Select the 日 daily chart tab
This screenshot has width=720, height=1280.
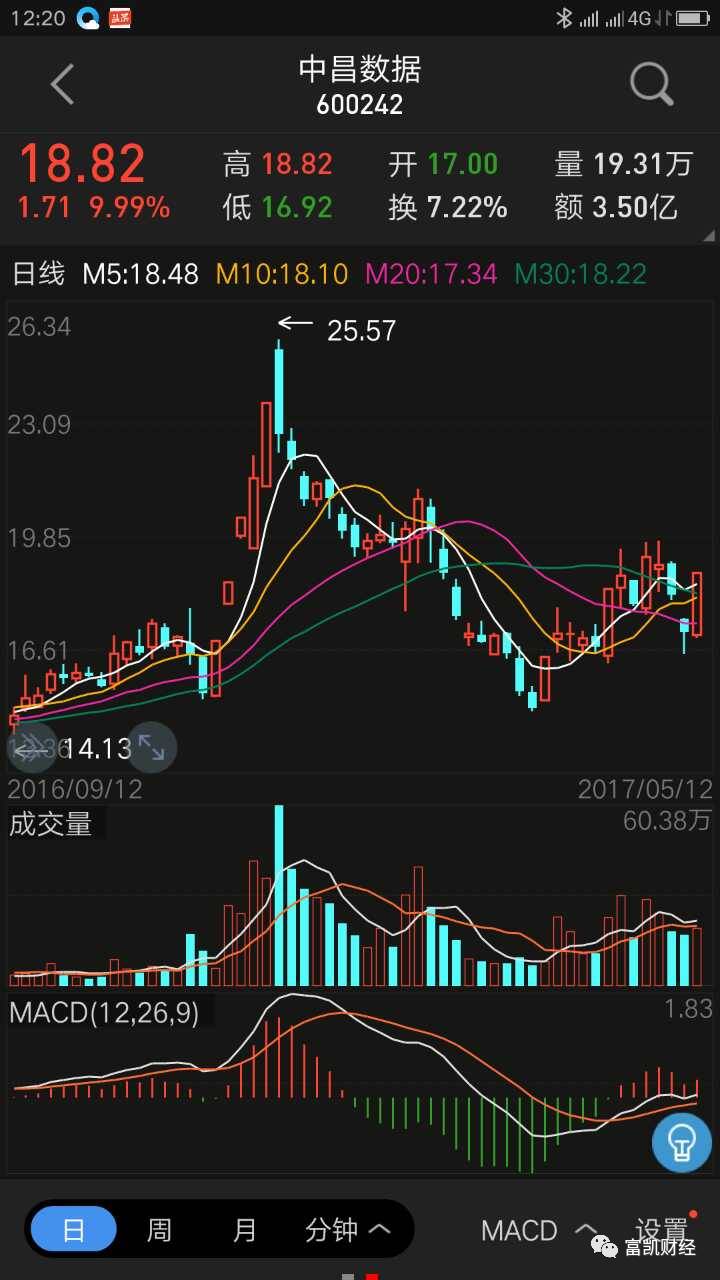pyautogui.click(x=72, y=1230)
